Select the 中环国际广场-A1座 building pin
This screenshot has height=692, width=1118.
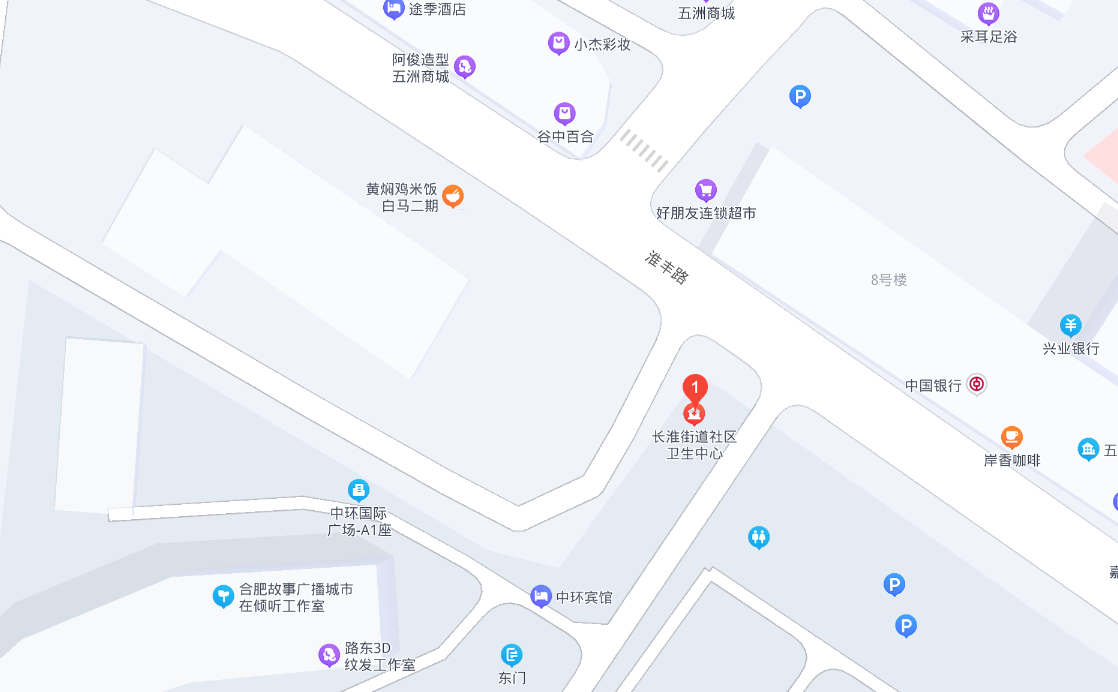[x=359, y=490]
